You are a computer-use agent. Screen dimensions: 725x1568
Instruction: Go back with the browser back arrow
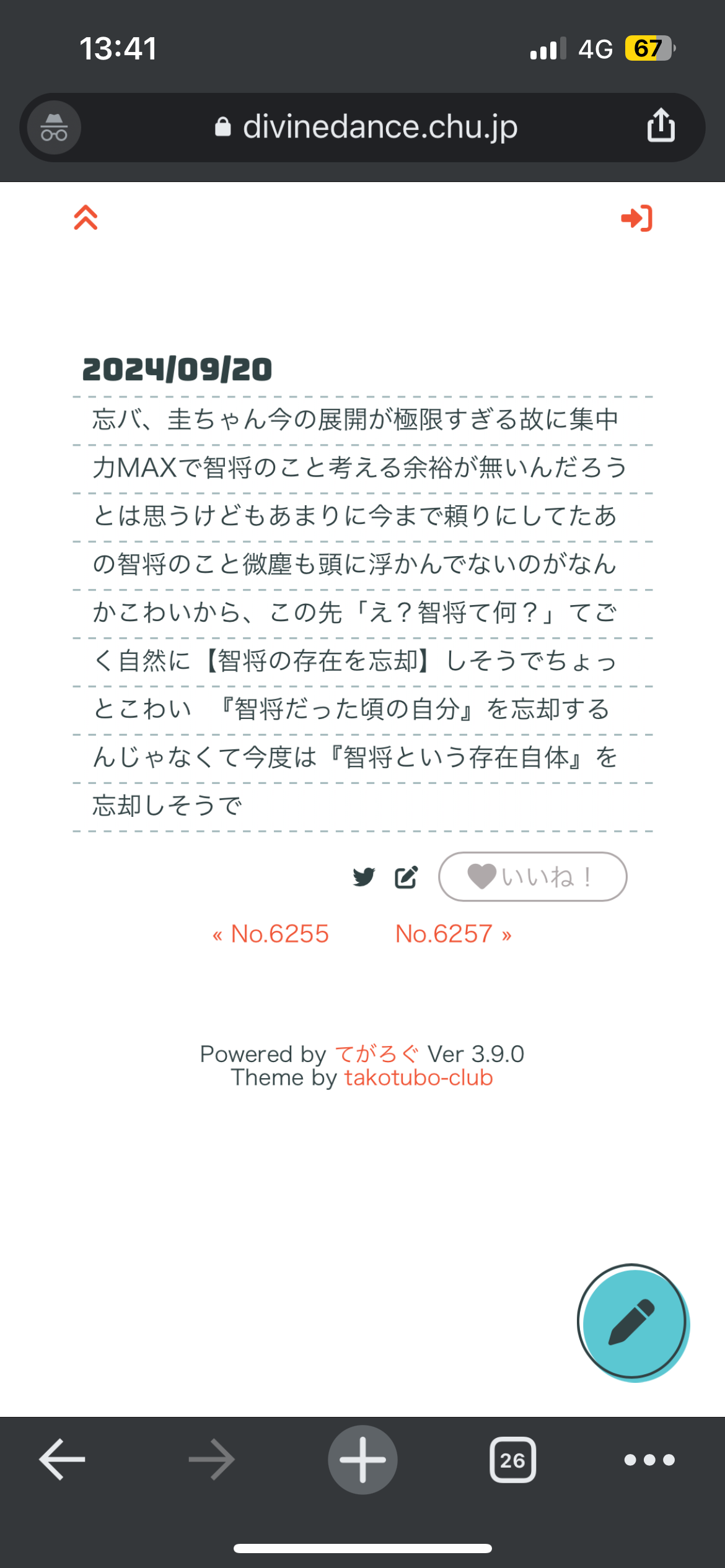coord(62,1460)
